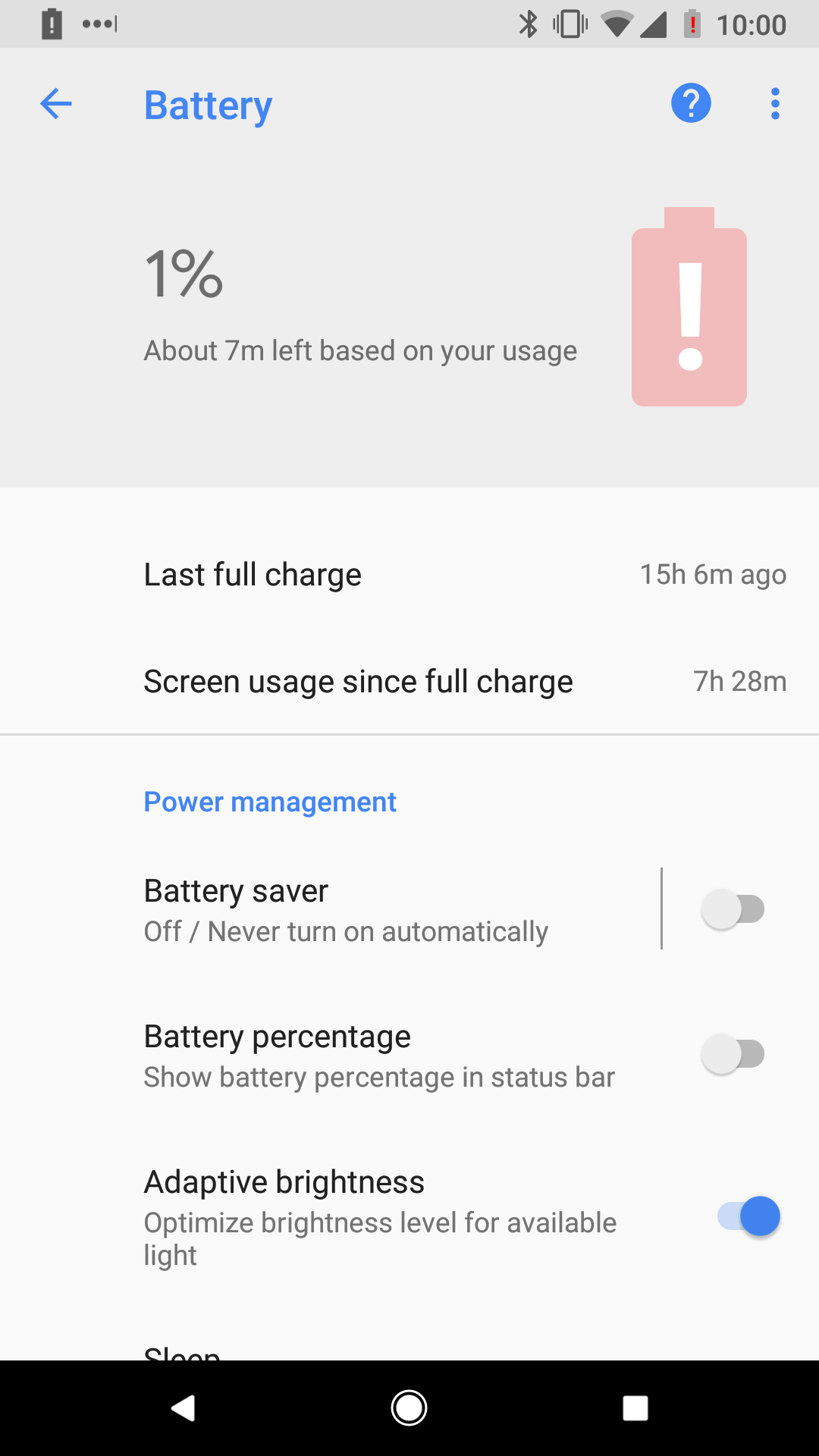Go back using the top arrow
This screenshot has height=1456, width=819.
[x=56, y=104]
